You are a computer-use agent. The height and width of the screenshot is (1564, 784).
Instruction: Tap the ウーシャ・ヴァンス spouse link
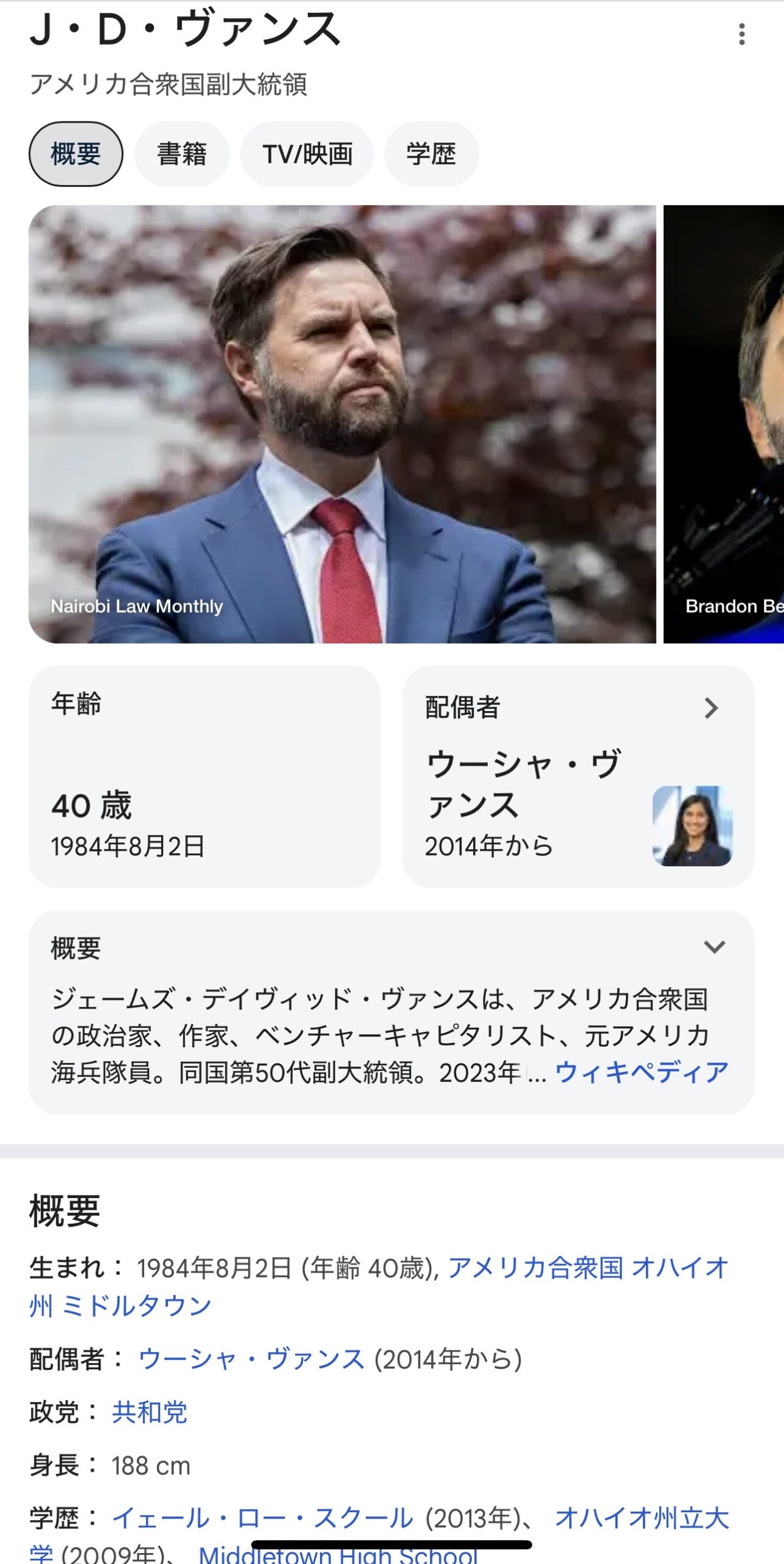(252, 1359)
